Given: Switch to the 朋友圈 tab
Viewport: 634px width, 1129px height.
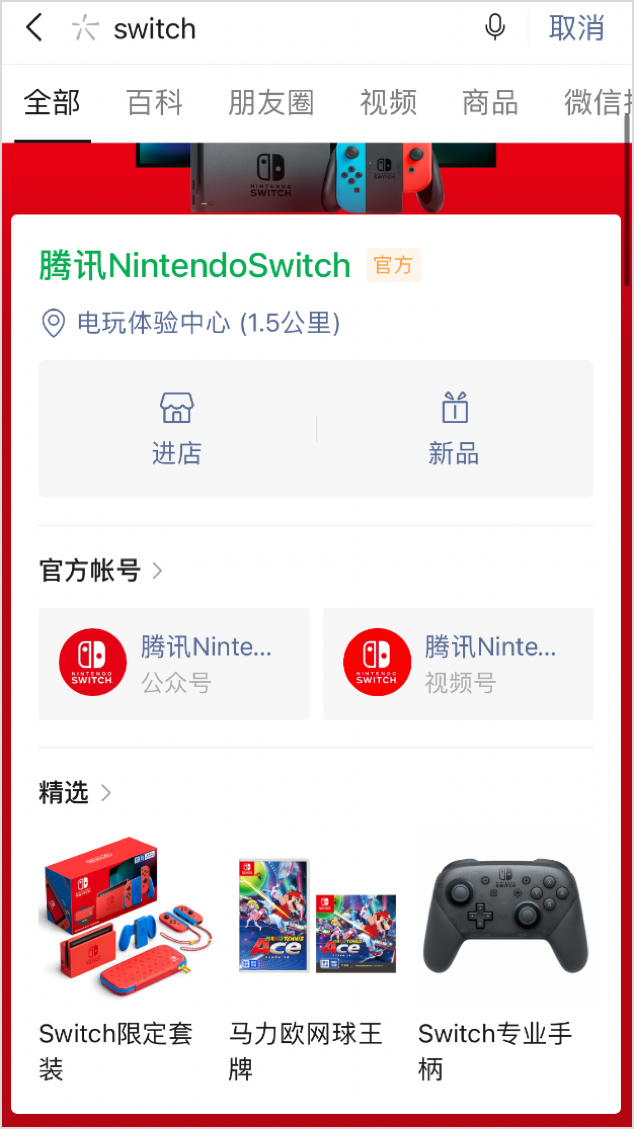Looking at the screenshot, I should click(271, 102).
